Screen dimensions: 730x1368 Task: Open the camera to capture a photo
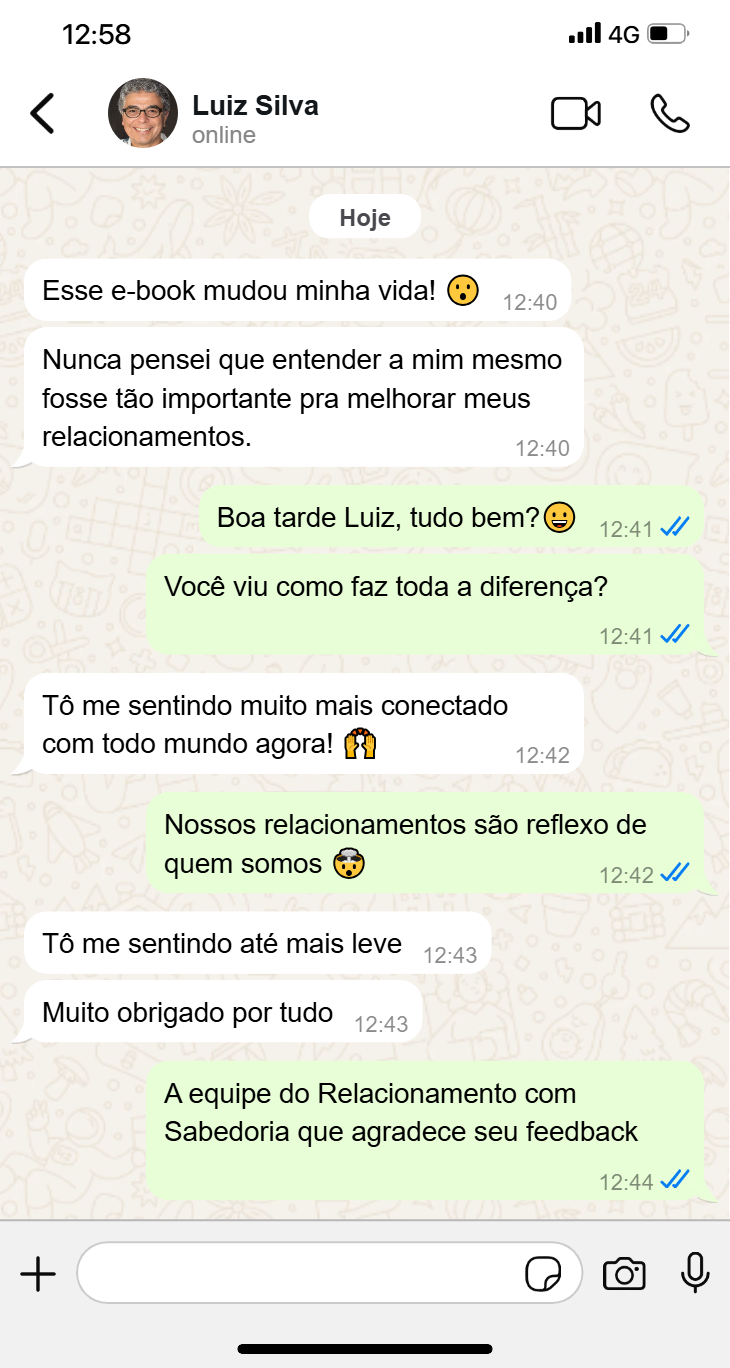(624, 1273)
